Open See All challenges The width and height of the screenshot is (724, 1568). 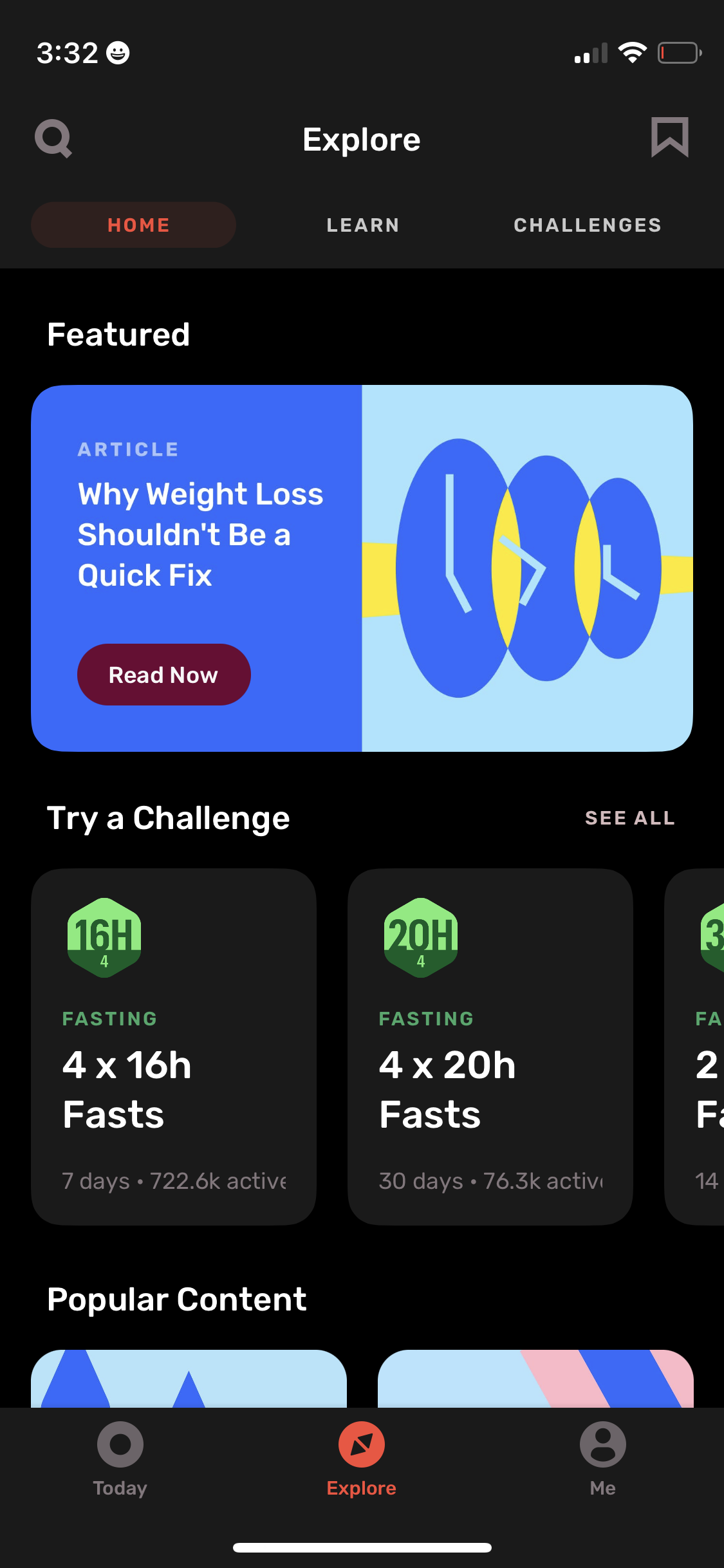[x=630, y=817]
